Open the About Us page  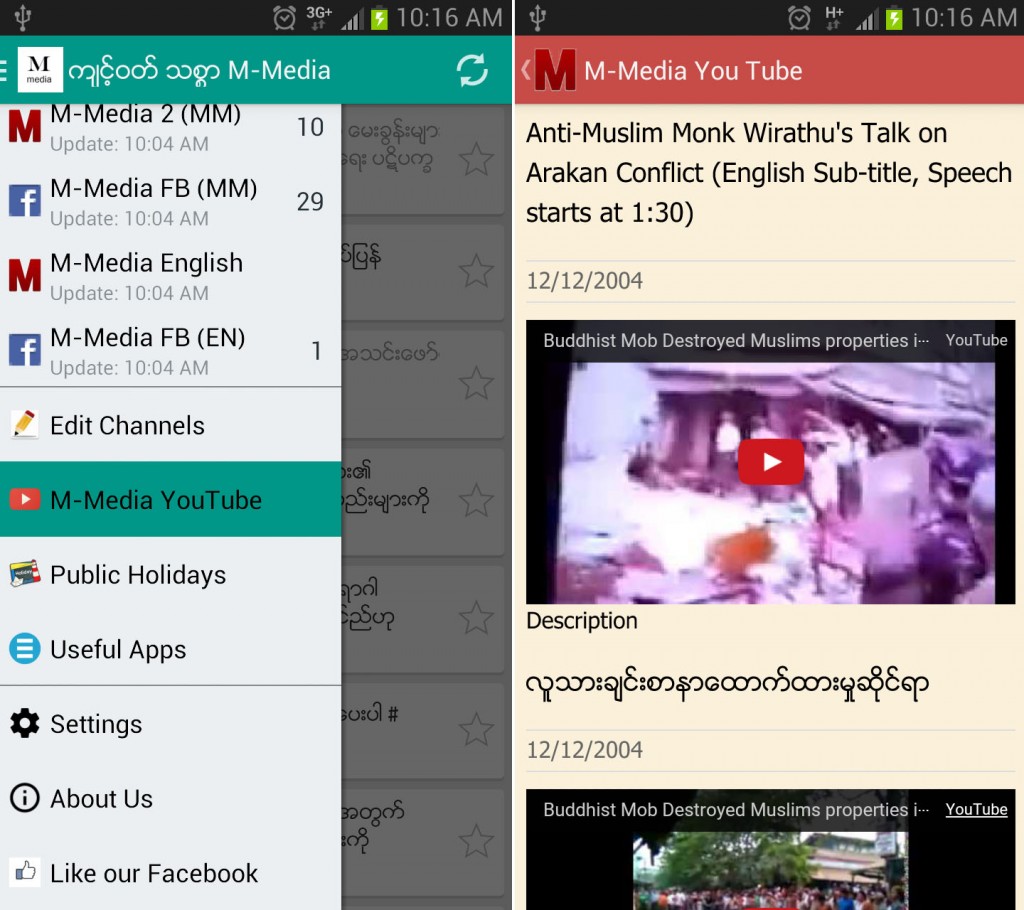coord(101,799)
